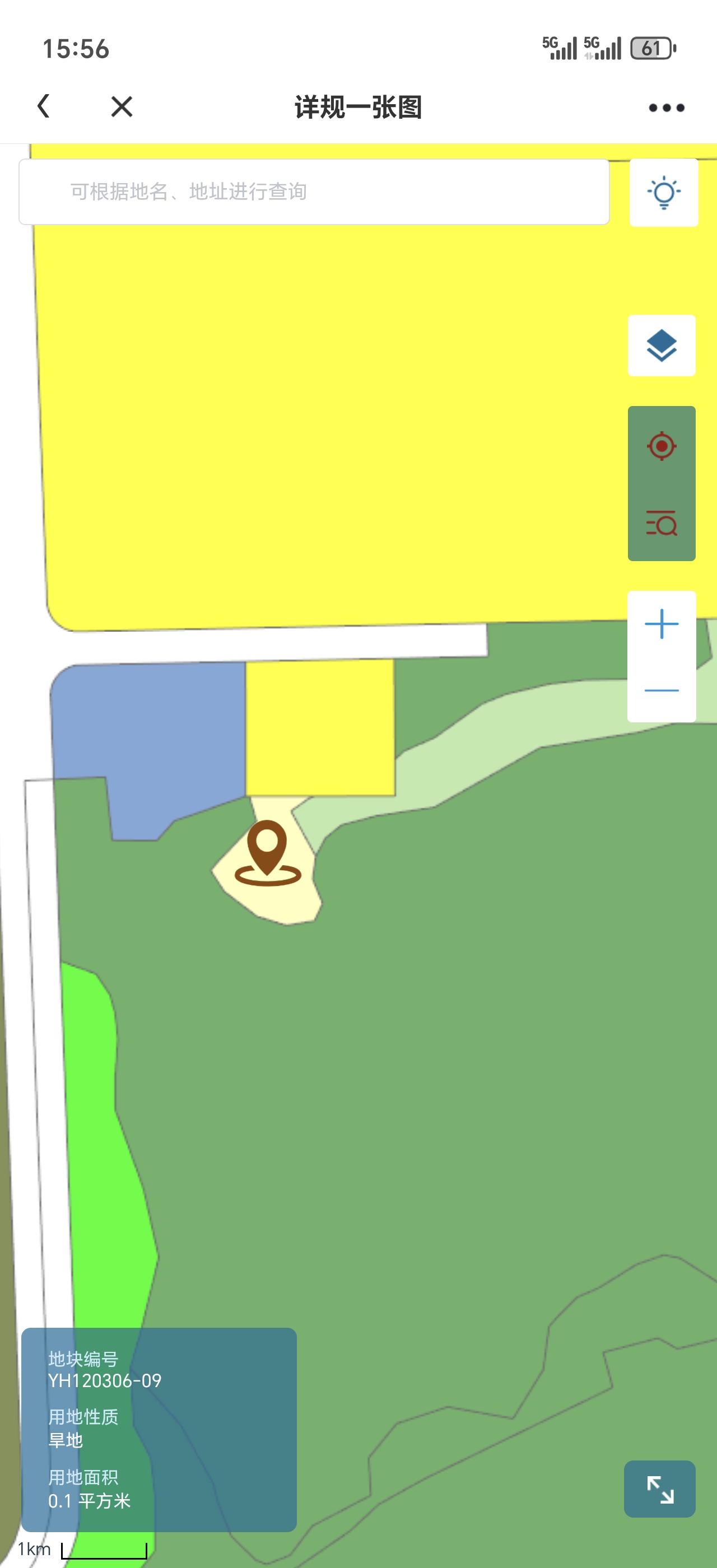Image resolution: width=717 pixels, height=1568 pixels.
Task: Open the list search query tool
Action: point(662,523)
